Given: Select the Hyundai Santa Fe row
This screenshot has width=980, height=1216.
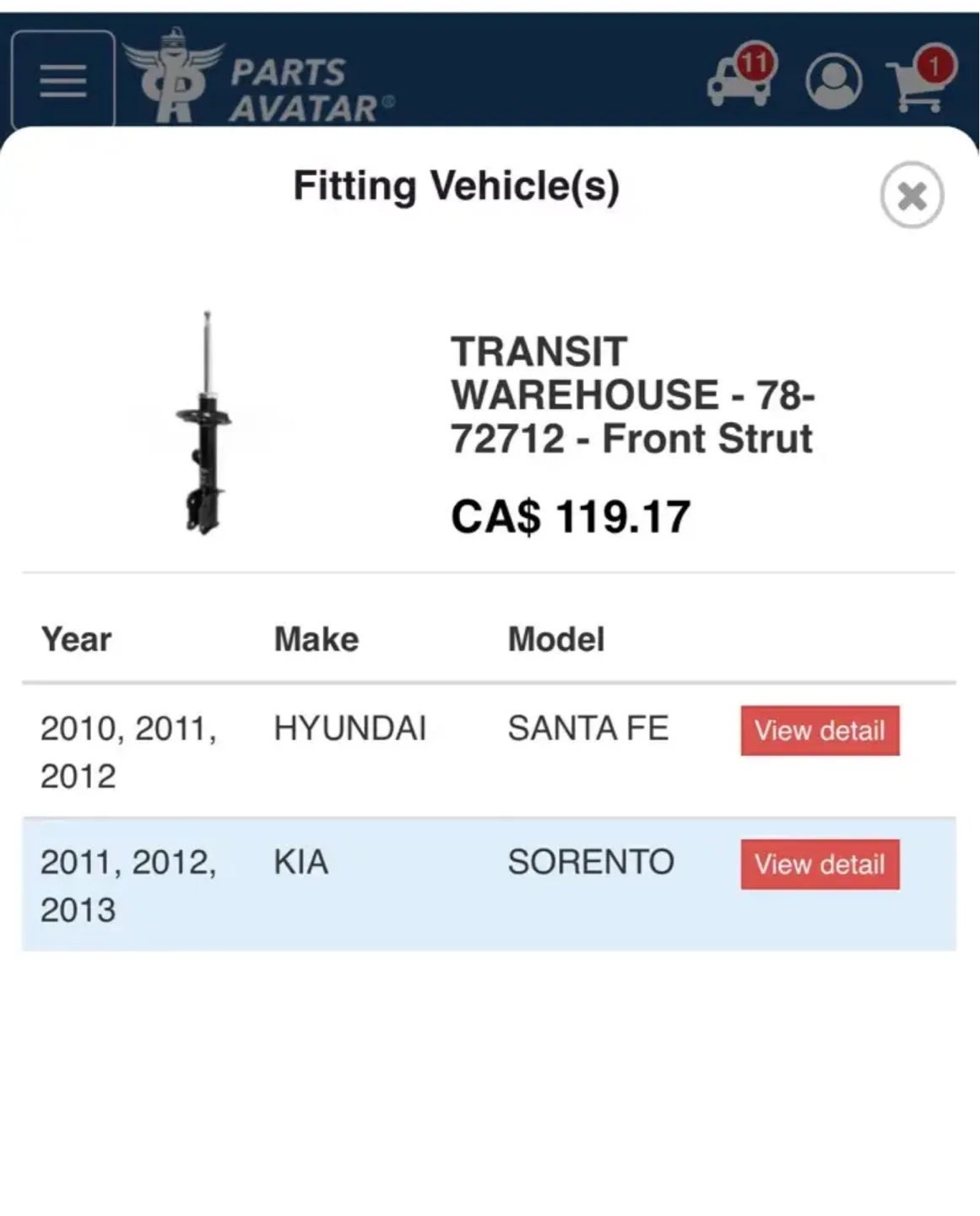Looking at the screenshot, I should pos(338,752).
